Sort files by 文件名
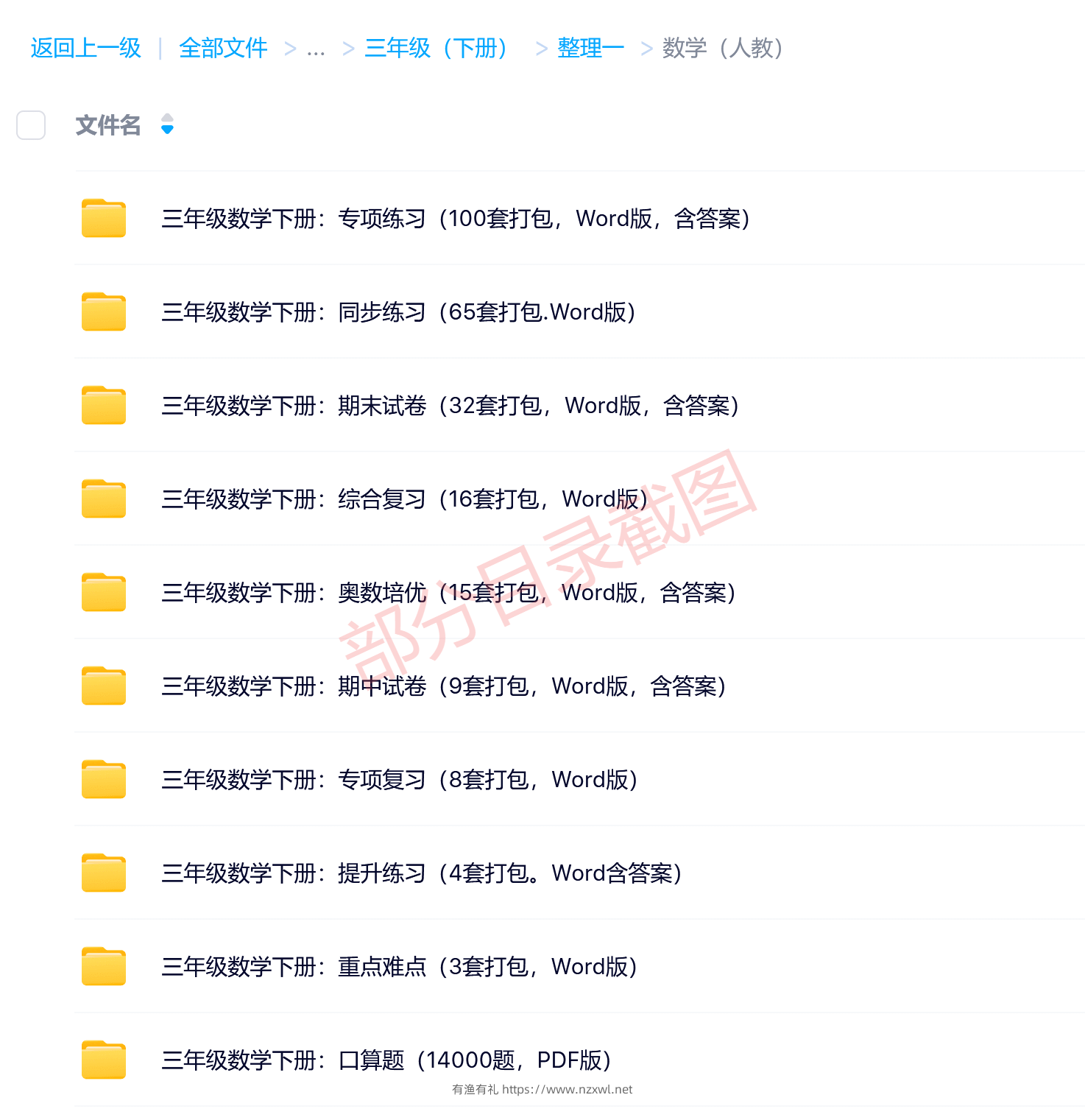The height and width of the screenshot is (1120, 1085). (108, 125)
